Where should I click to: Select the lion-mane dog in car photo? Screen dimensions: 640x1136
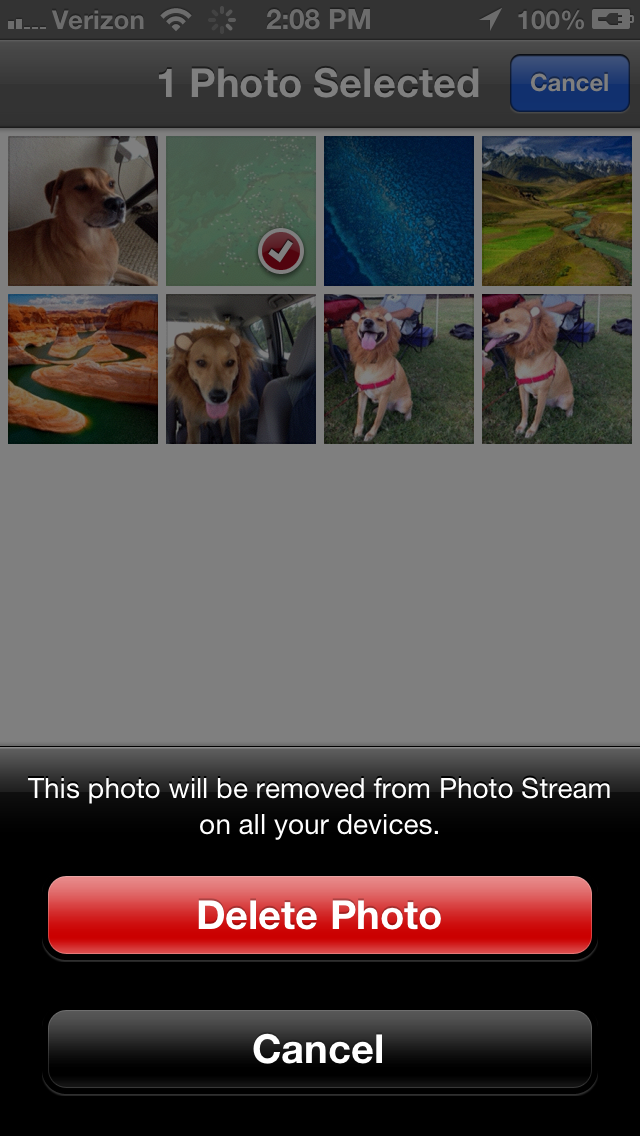tap(241, 369)
